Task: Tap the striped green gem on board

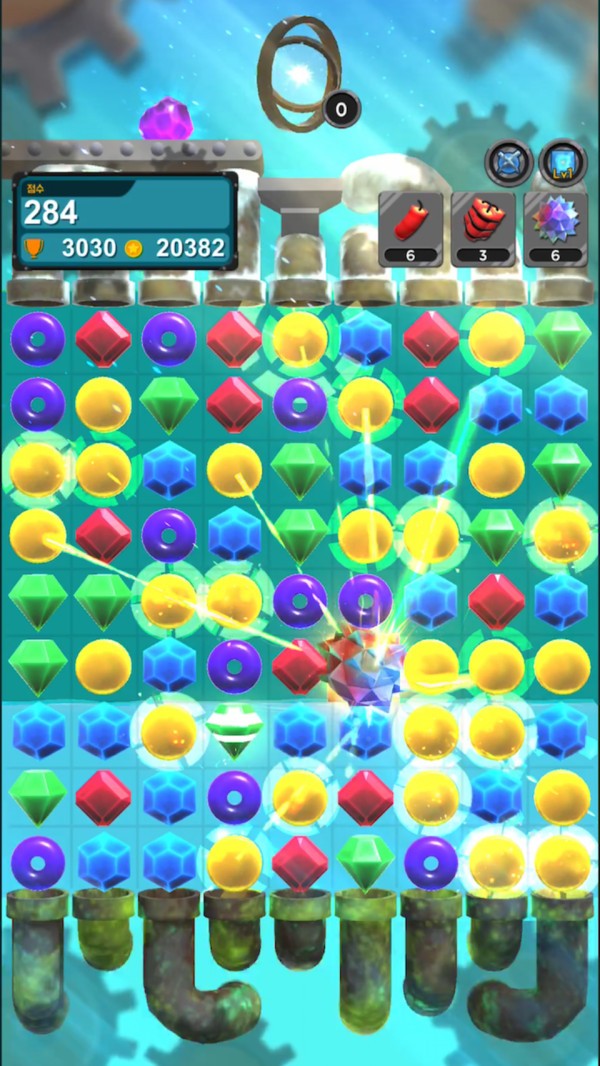Action: coord(234,729)
